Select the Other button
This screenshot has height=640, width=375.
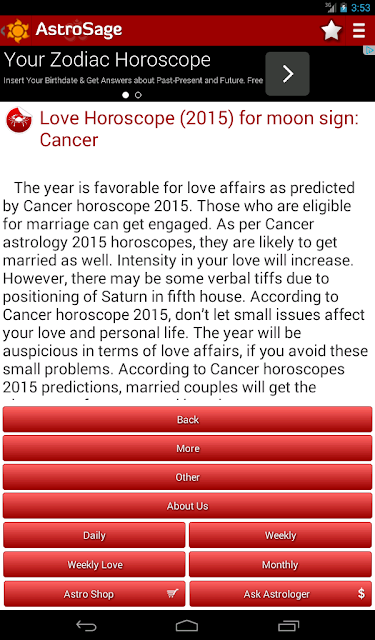click(187, 477)
